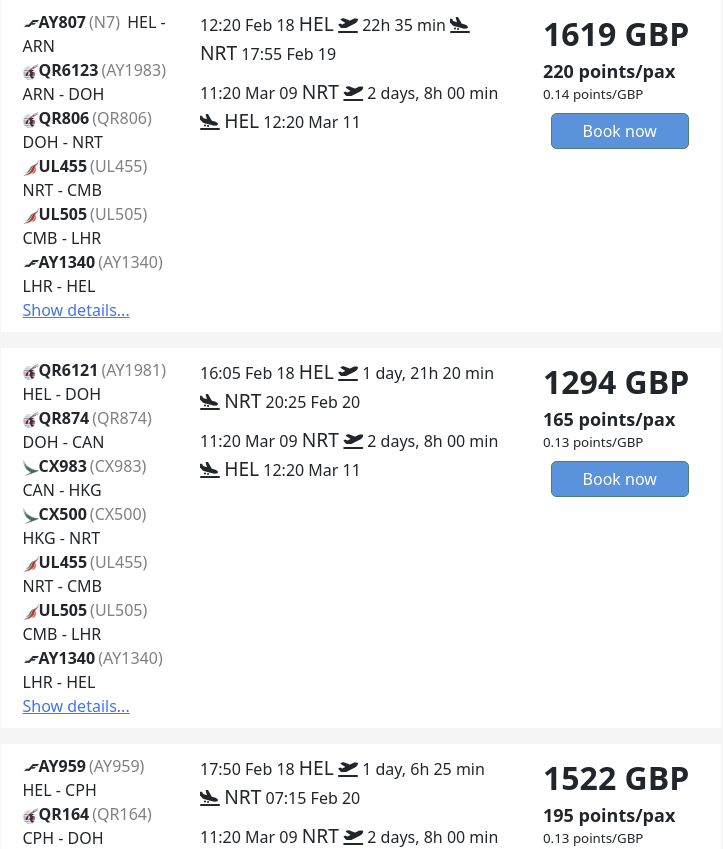Click the takeoff icon after HEL 12:20 Feb 18

point(348,24)
